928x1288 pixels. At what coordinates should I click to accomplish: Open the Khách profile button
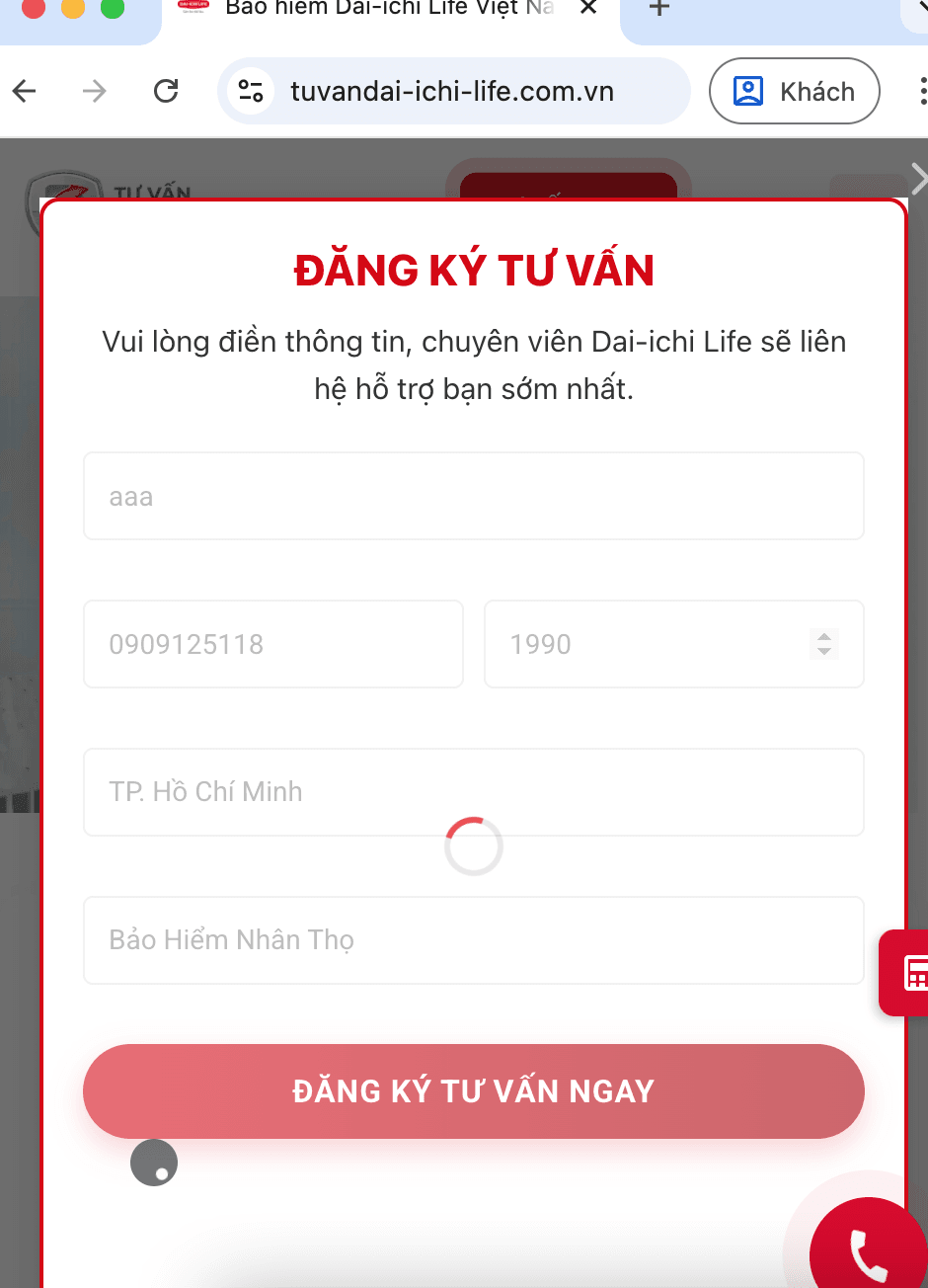coord(794,92)
